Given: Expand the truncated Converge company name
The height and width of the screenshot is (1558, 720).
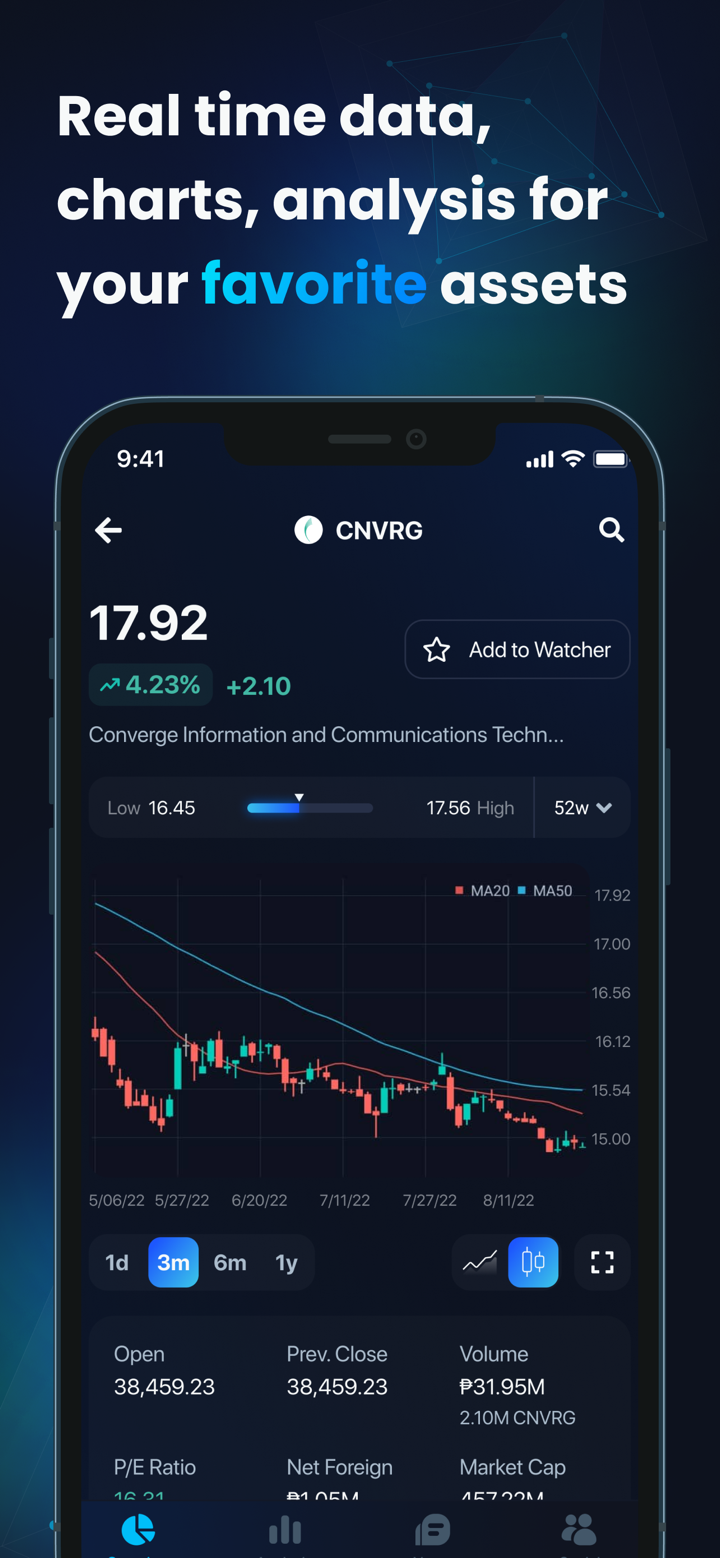Looking at the screenshot, I should 327,734.
